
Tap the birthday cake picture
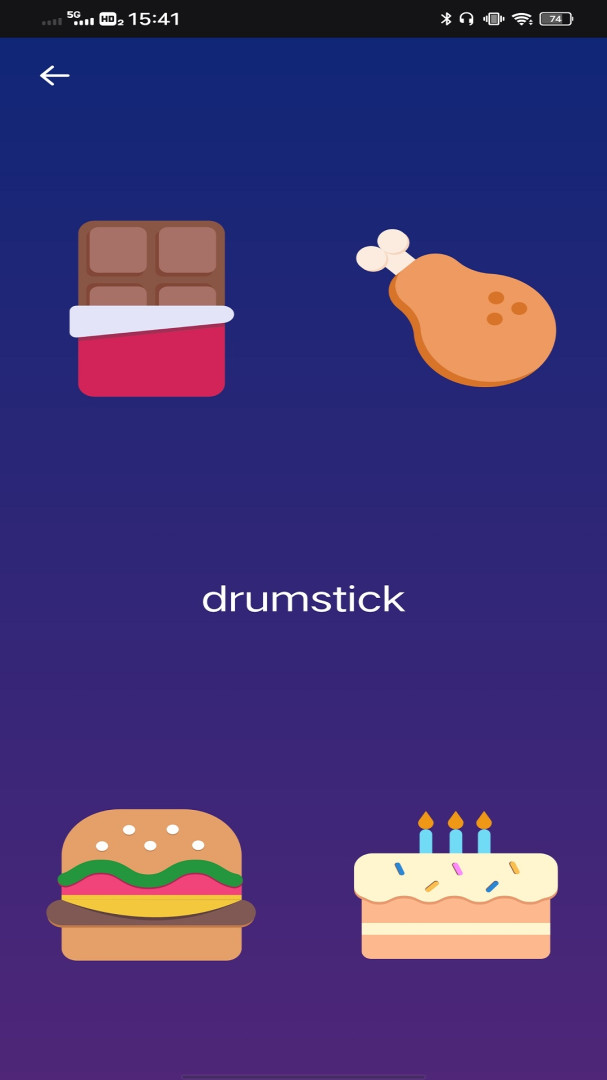click(x=456, y=890)
